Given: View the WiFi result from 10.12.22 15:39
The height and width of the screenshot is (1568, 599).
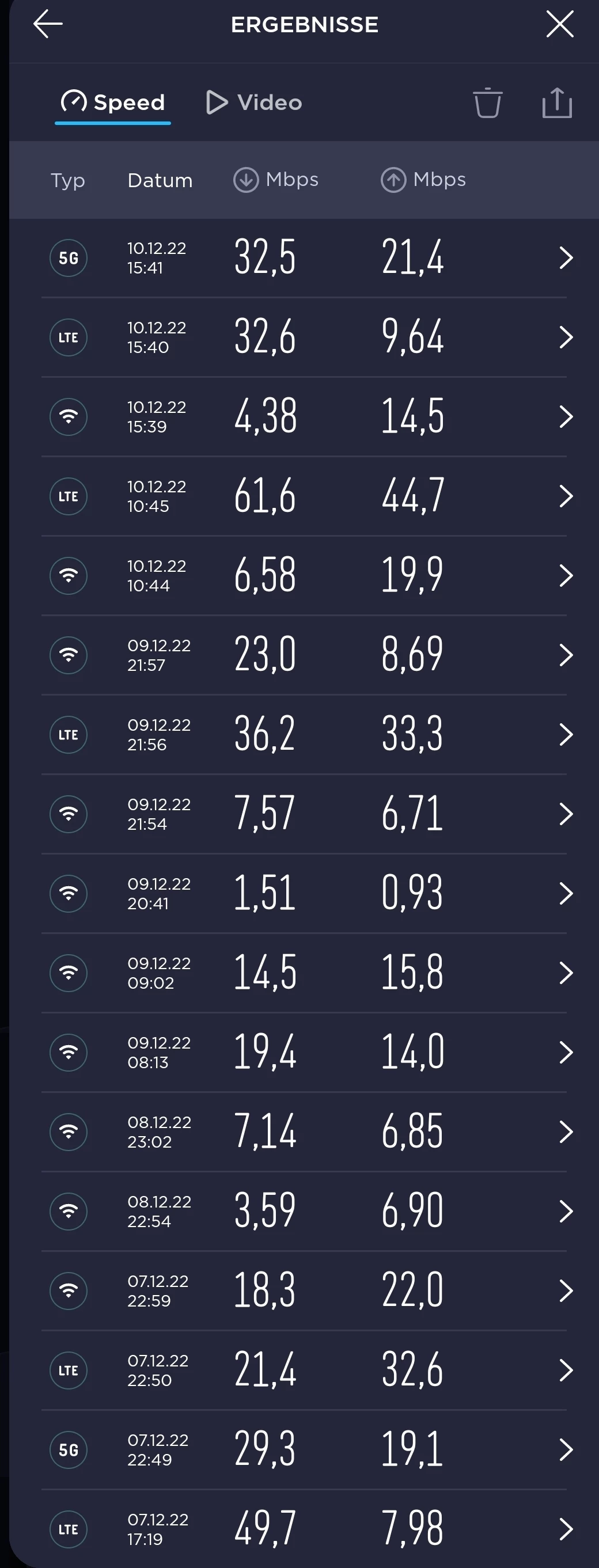Looking at the screenshot, I should 304,416.
